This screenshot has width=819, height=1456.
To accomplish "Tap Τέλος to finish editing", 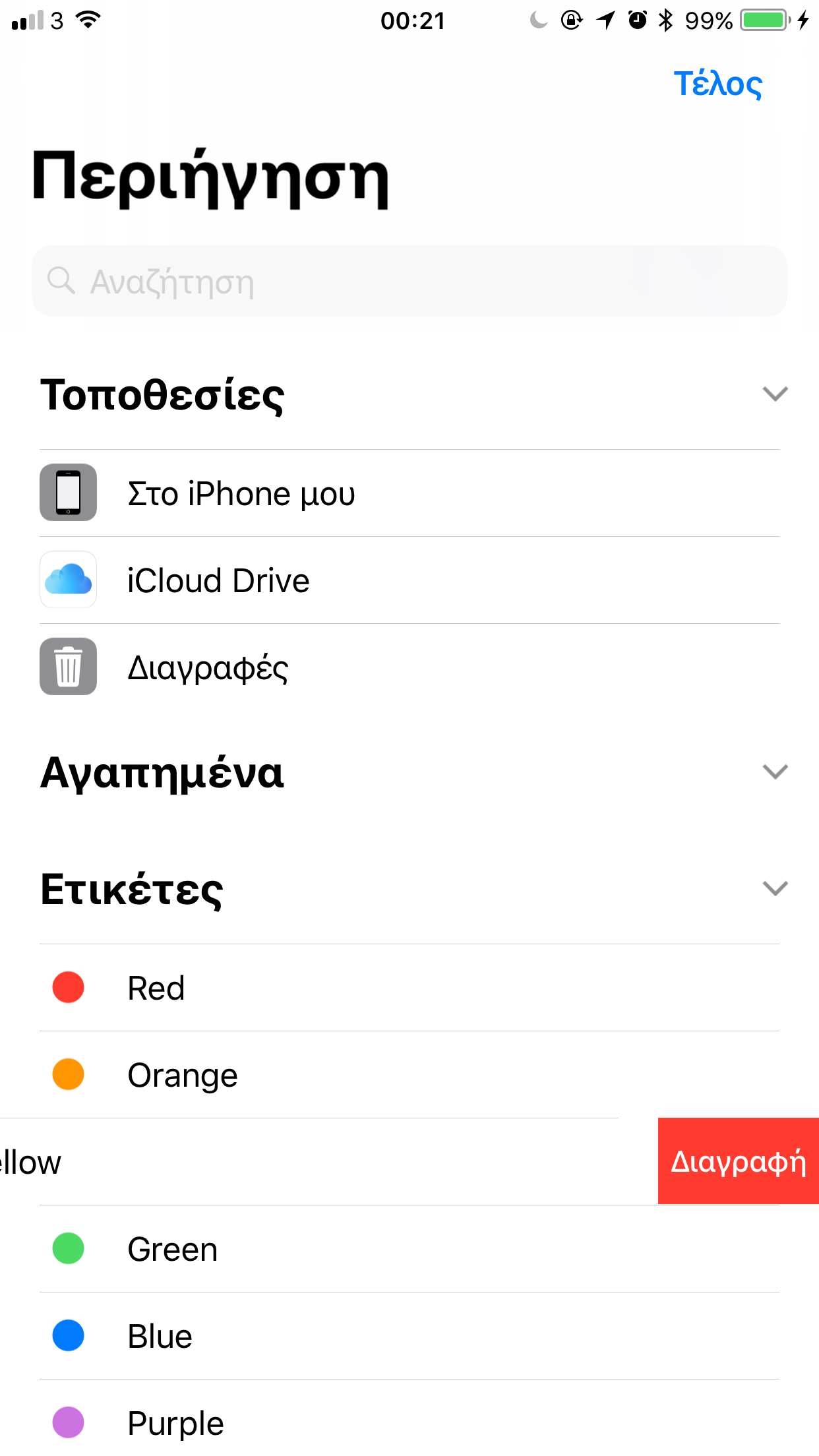I will click(717, 84).
